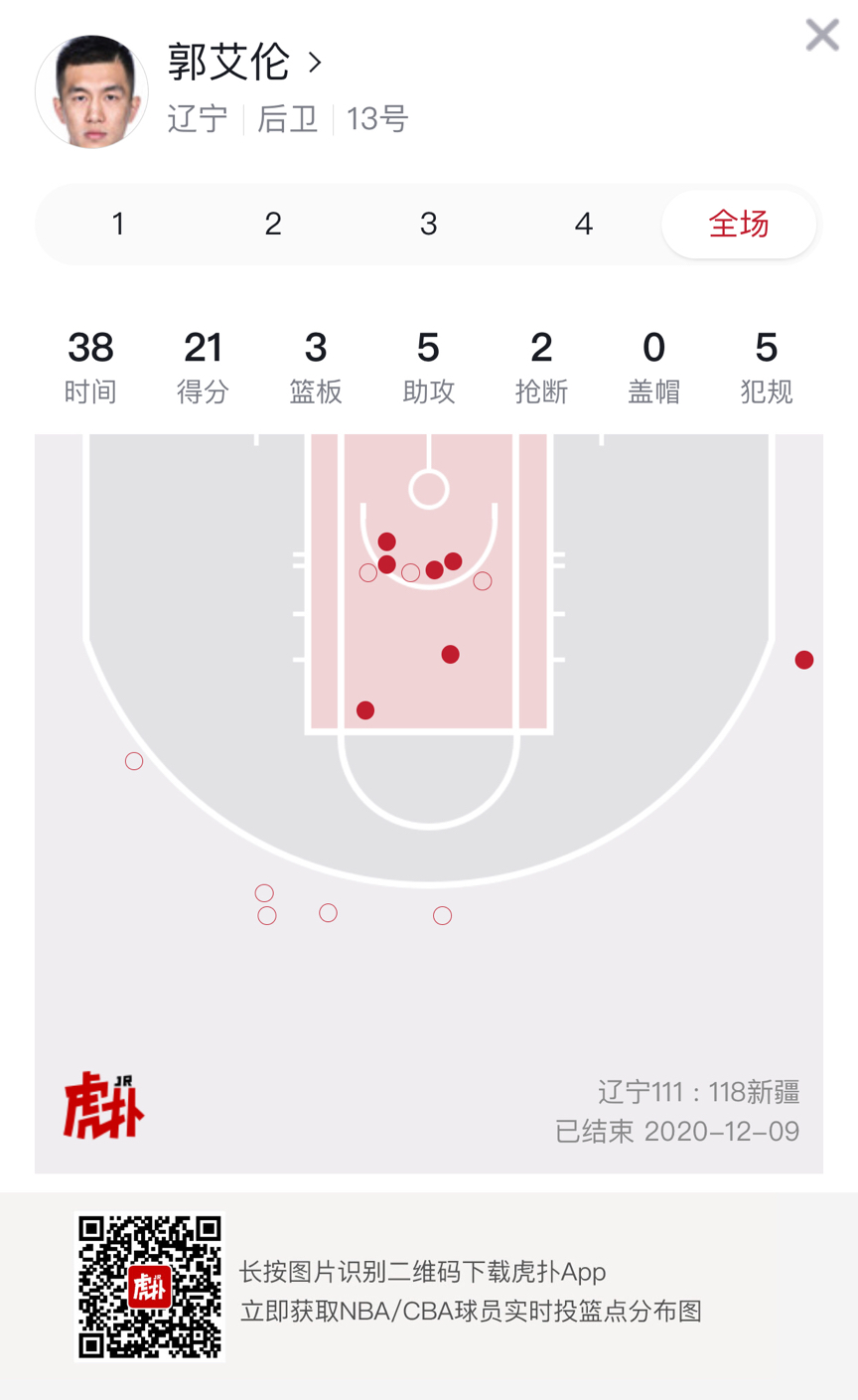The image size is (858, 1400).
Task: View quarter 4 shot chart
Action: (x=584, y=224)
